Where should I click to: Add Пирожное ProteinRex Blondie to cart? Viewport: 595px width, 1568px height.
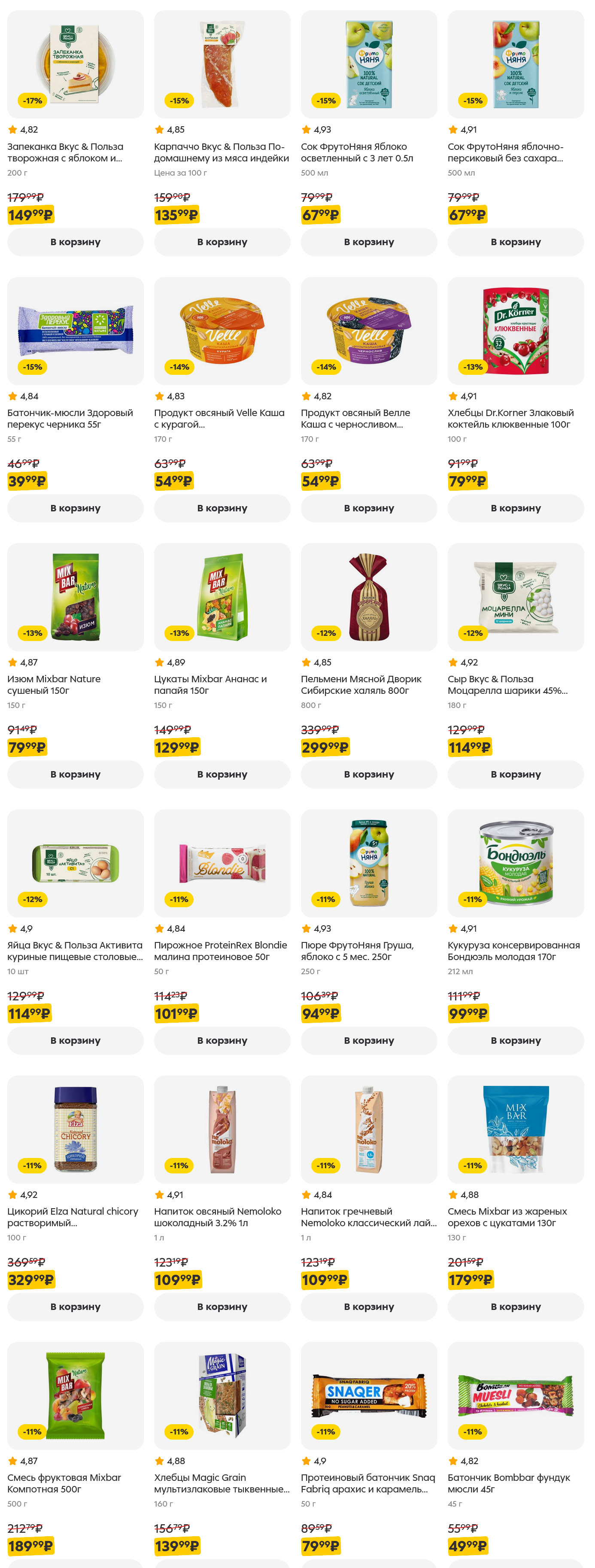pyautogui.click(x=222, y=1039)
